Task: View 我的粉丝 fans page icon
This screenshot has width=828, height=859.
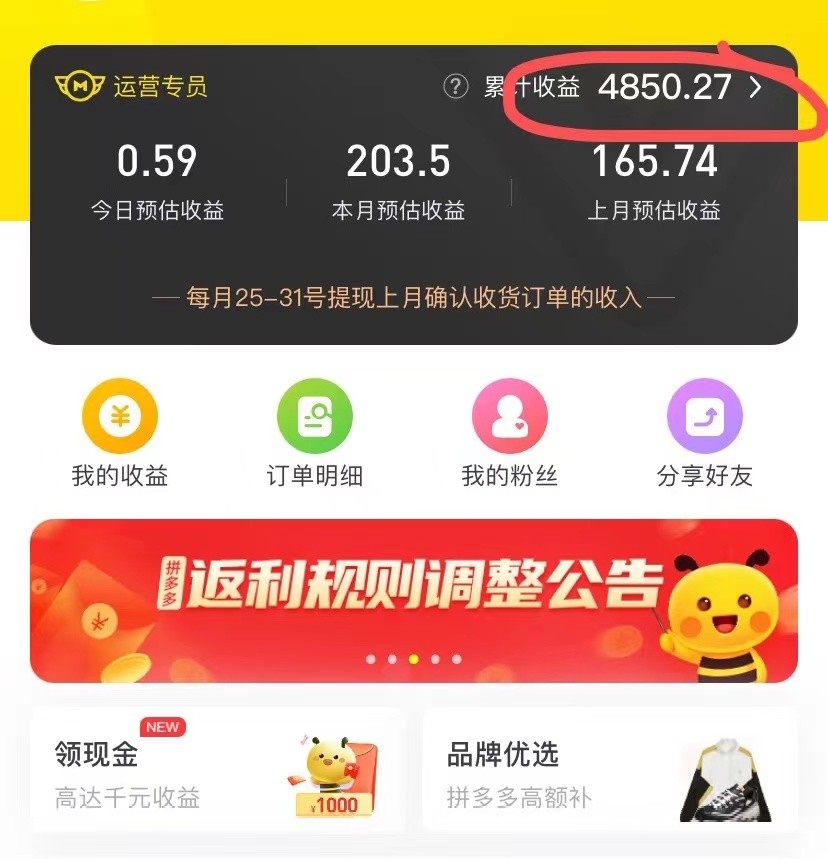Action: coord(509,414)
